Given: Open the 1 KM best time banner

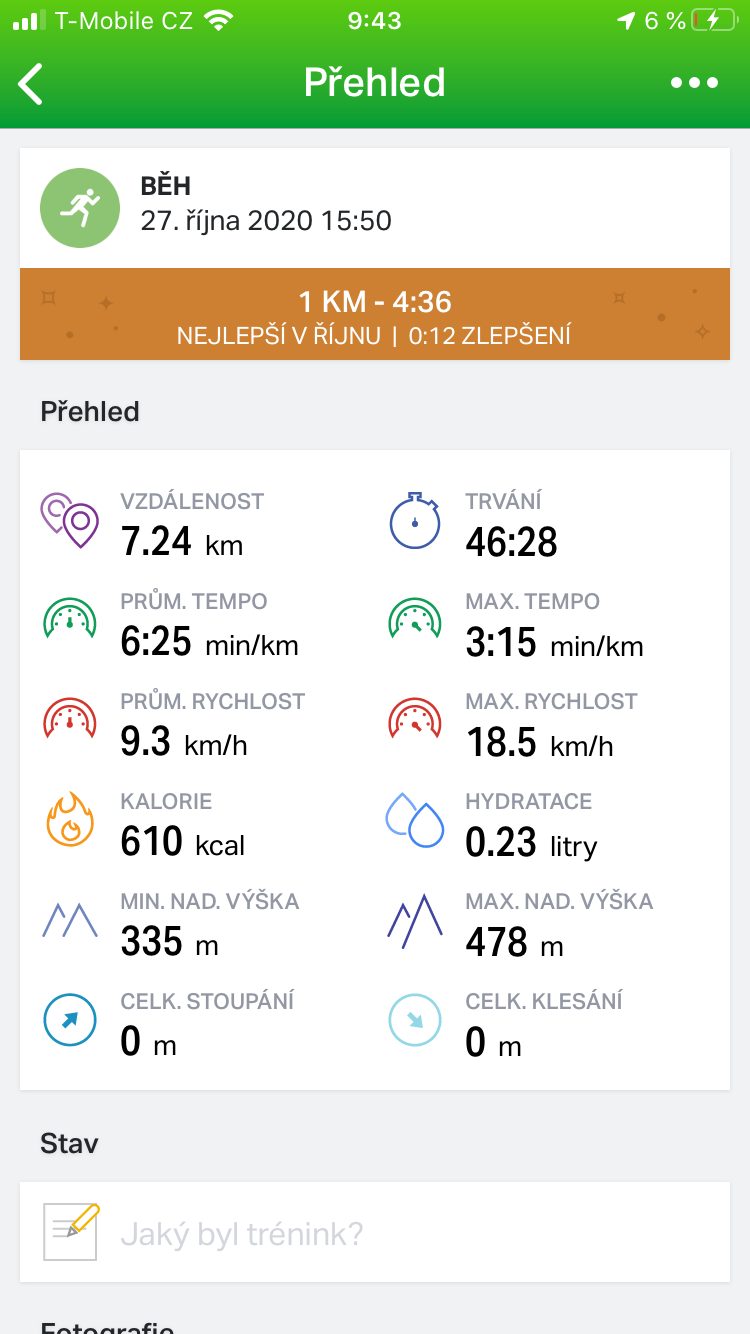Looking at the screenshot, I should pyautogui.click(x=375, y=314).
